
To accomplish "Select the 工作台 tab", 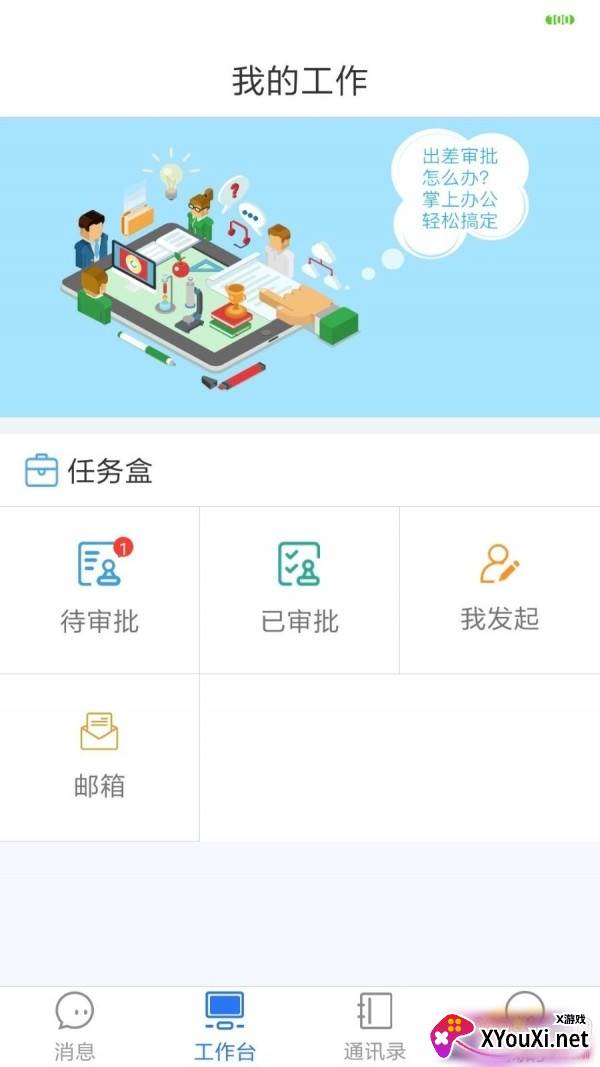I will pyautogui.click(x=225, y=1026).
